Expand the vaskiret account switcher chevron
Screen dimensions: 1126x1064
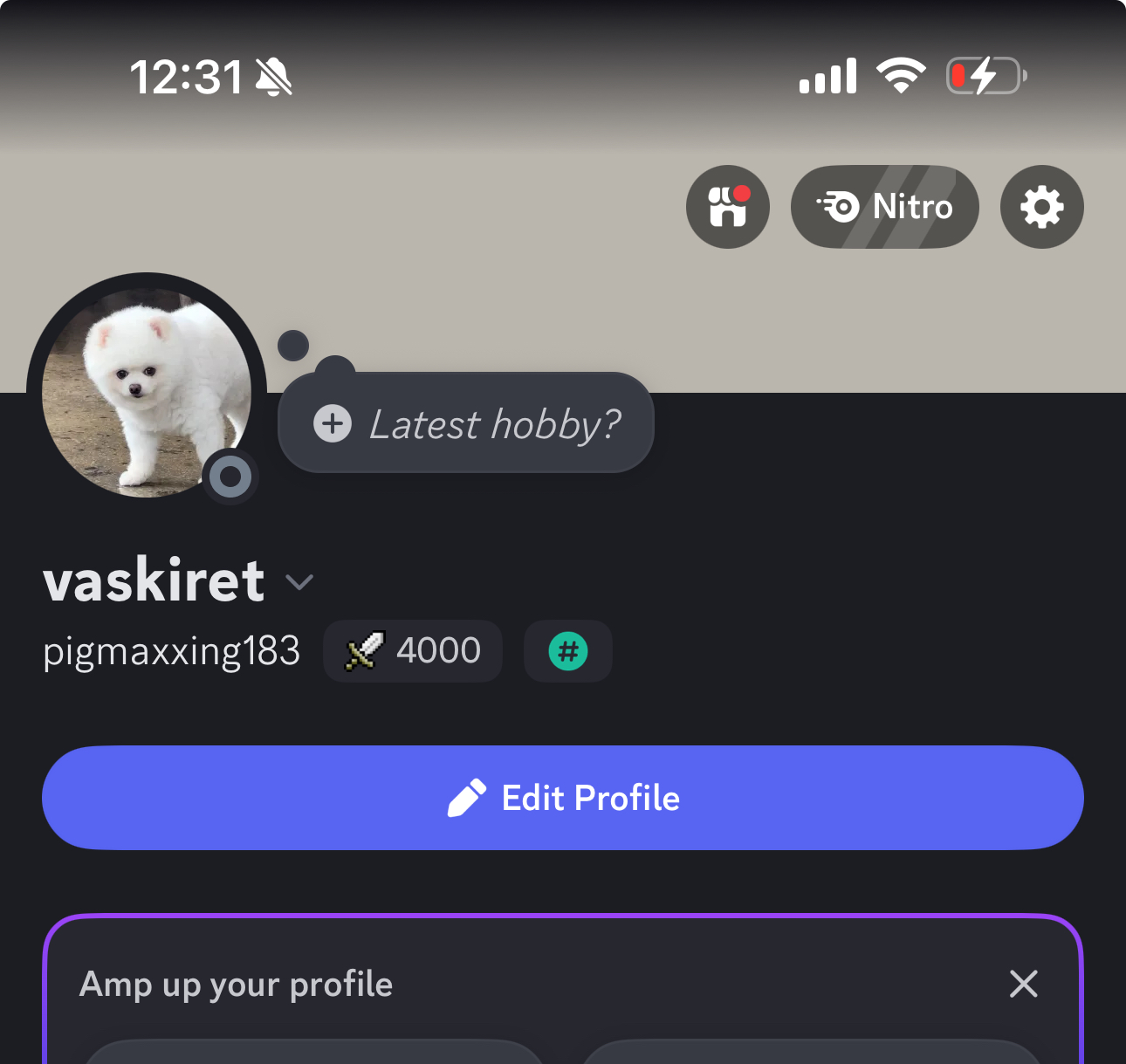point(299,582)
